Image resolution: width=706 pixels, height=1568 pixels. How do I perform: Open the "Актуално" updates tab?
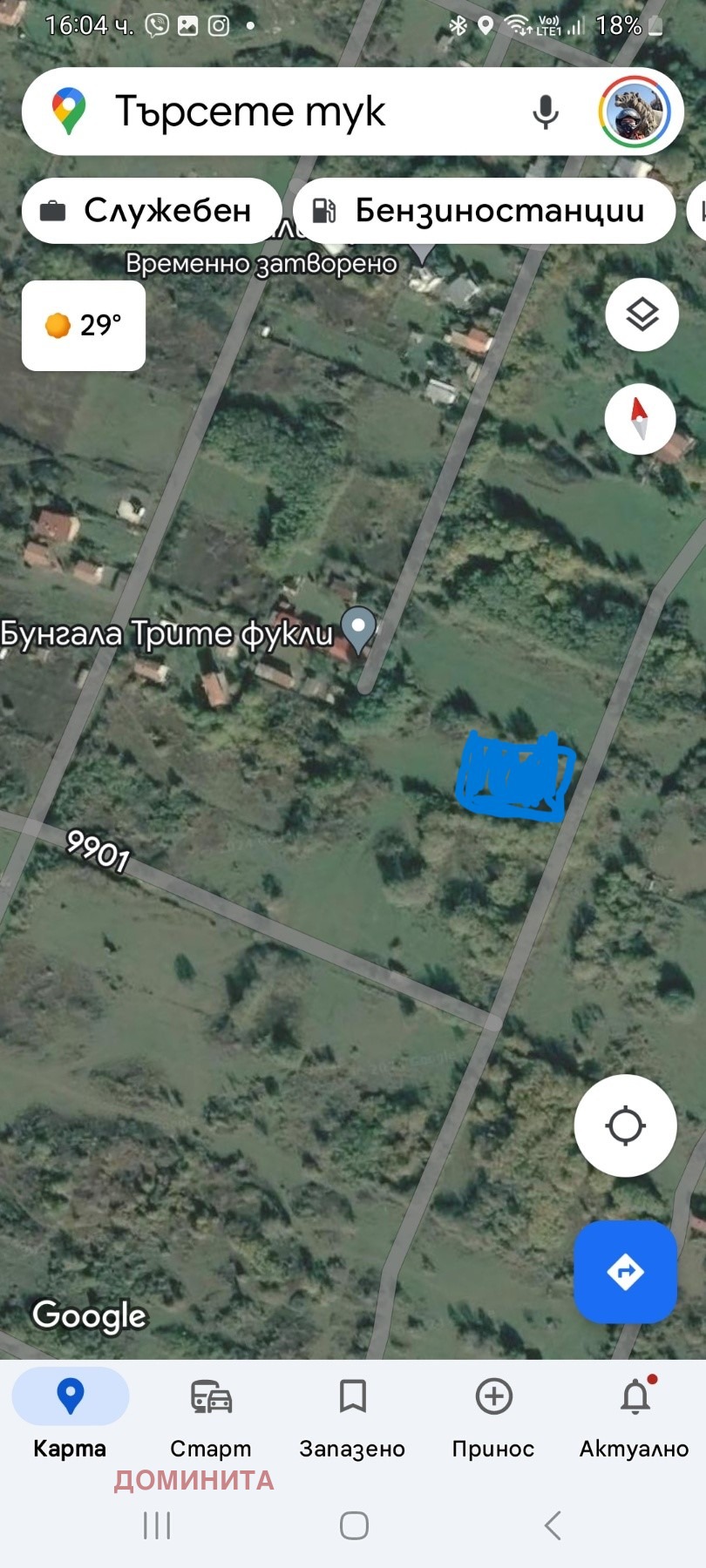click(x=635, y=1413)
